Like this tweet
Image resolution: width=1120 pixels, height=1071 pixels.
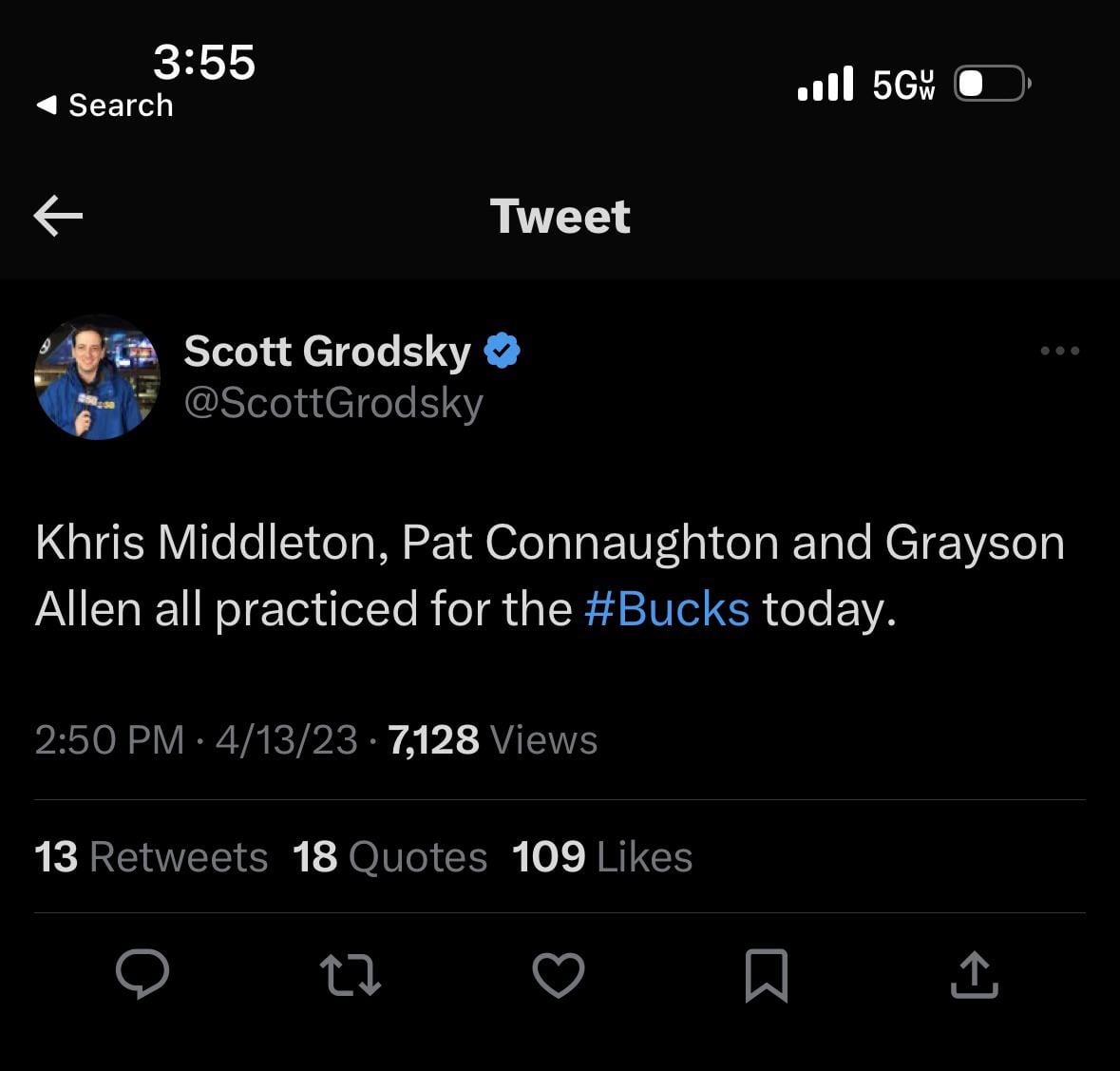pyautogui.click(x=559, y=975)
